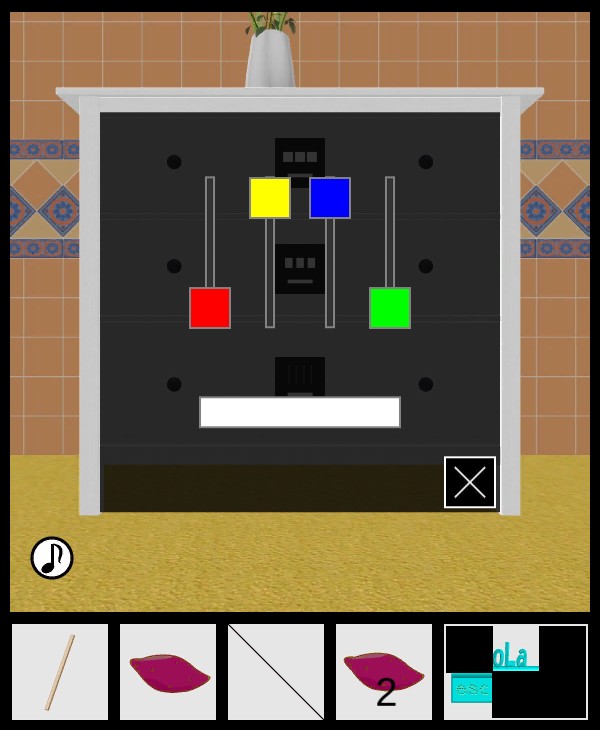Image resolution: width=600 pixels, height=730 pixels.
Task: Tap the blue slider square
Action: pyautogui.click(x=330, y=198)
